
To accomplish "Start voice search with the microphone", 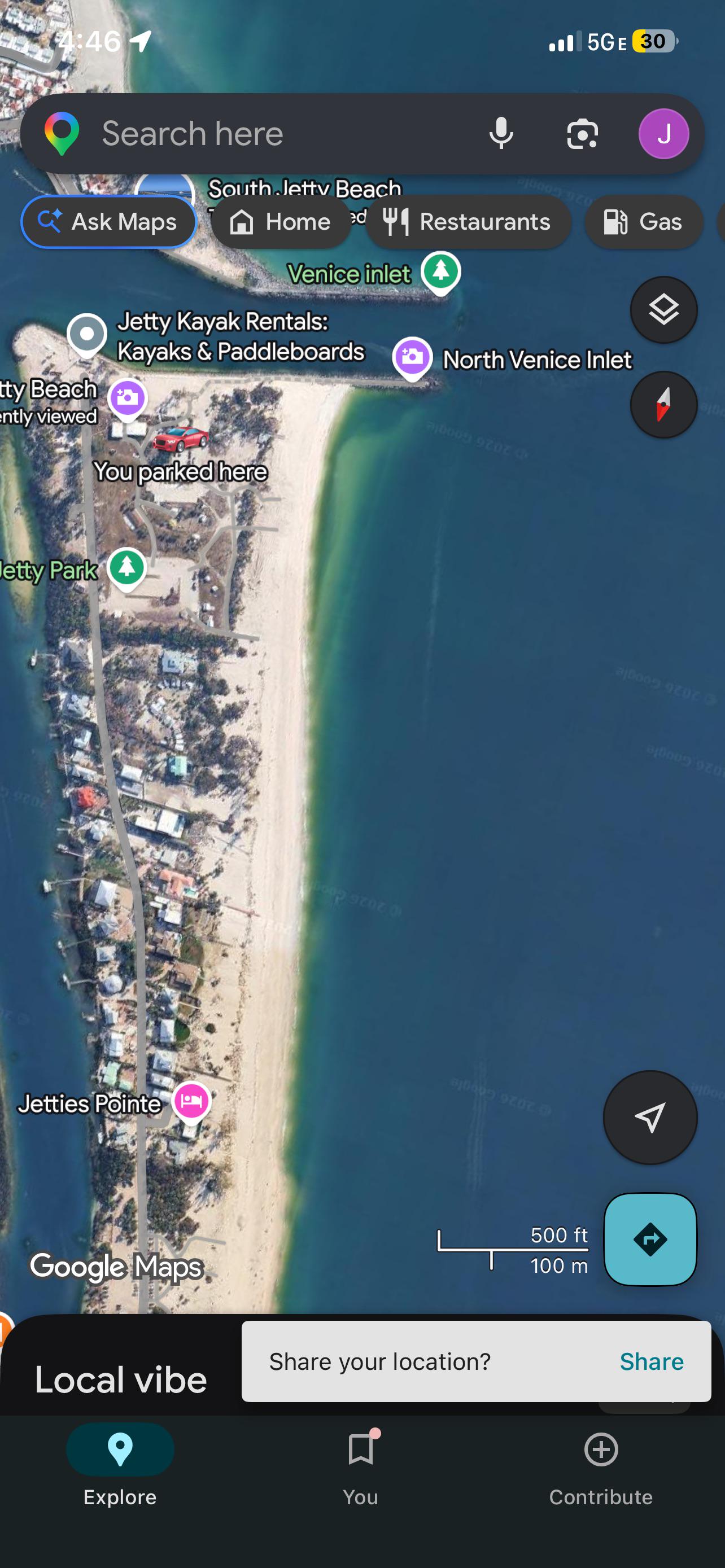I will [x=501, y=134].
